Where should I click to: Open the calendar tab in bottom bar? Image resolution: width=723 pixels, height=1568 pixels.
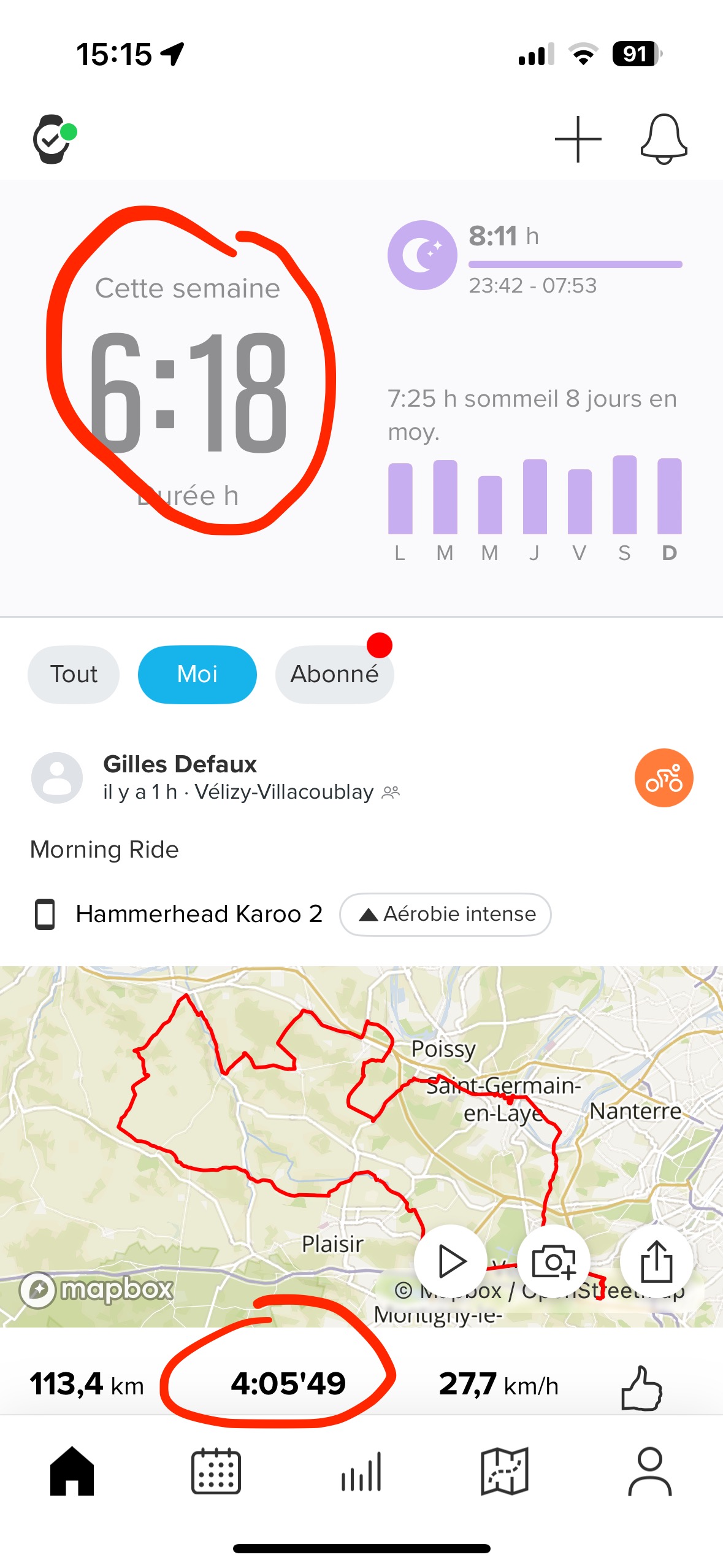click(x=216, y=1471)
